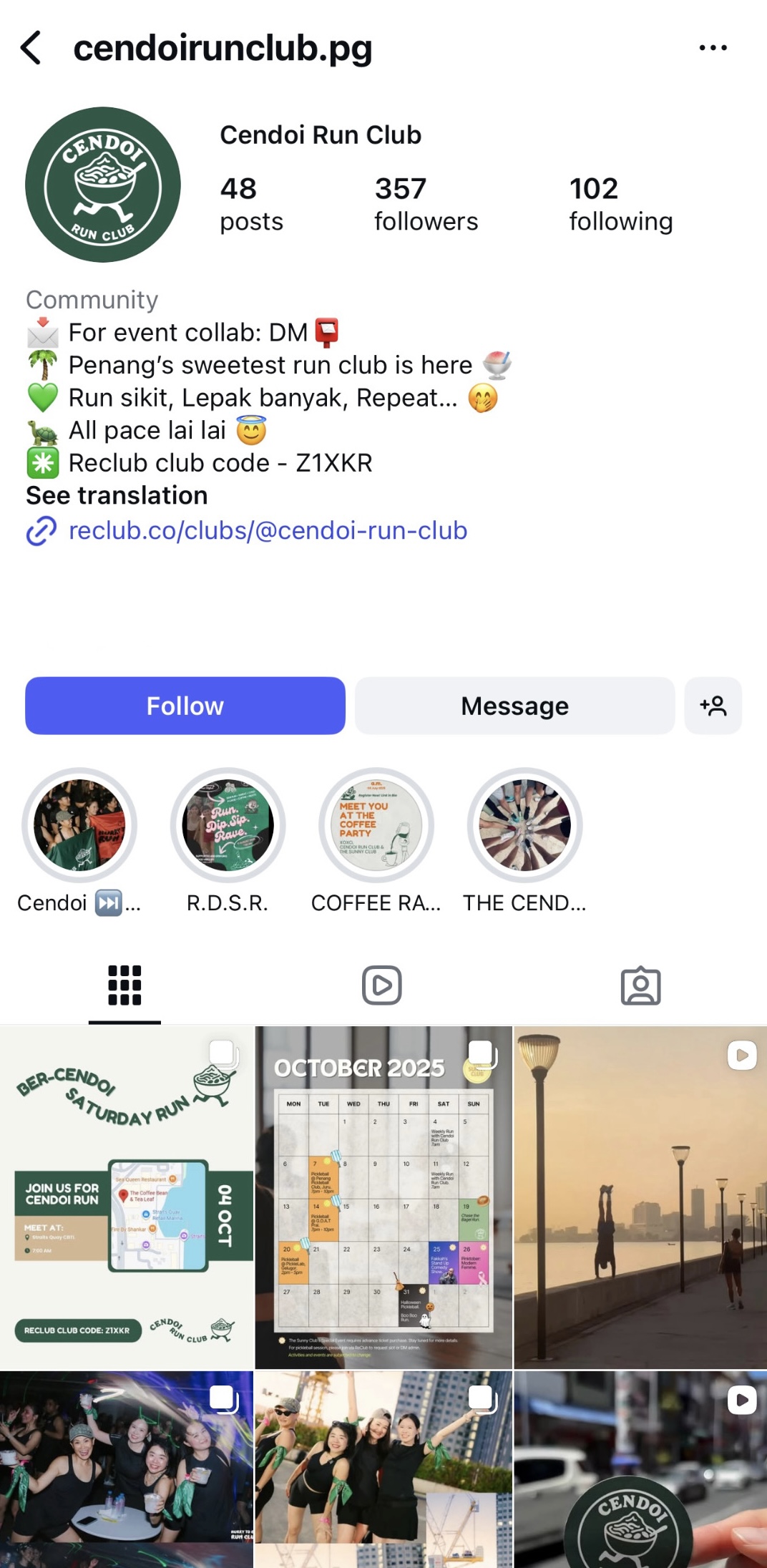Go back from the profile page
This screenshot has height=1568, width=767.
[x=31, y=48]
